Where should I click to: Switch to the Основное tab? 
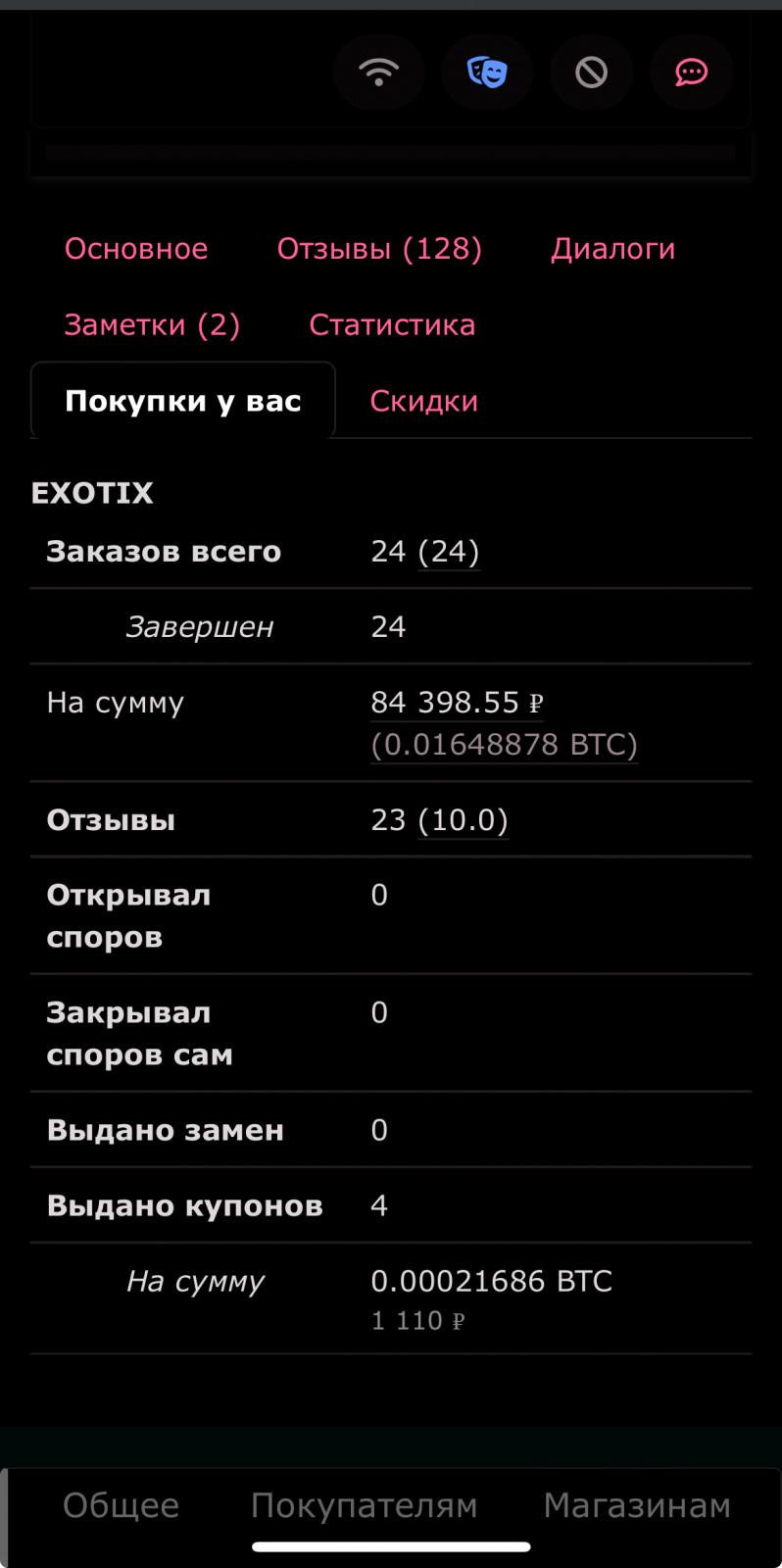coord(136,249)
